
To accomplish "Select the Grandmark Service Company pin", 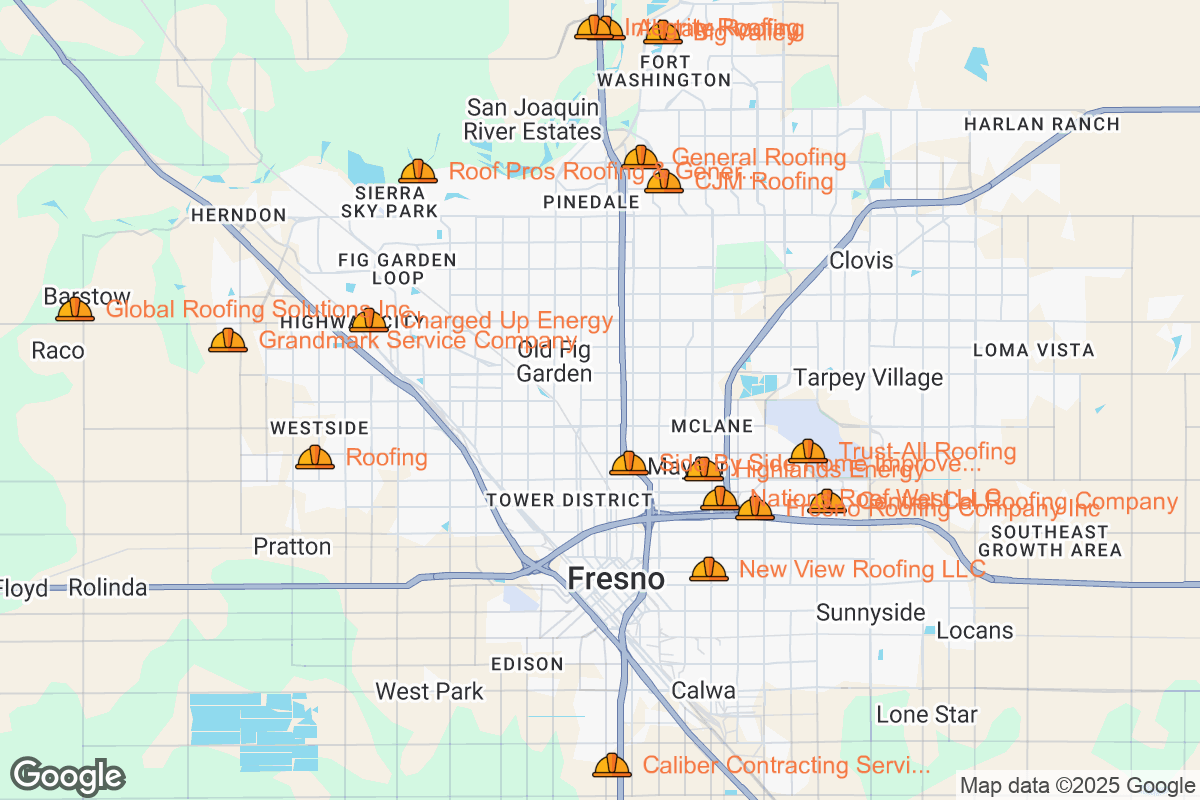I will (x=228, y=341).
